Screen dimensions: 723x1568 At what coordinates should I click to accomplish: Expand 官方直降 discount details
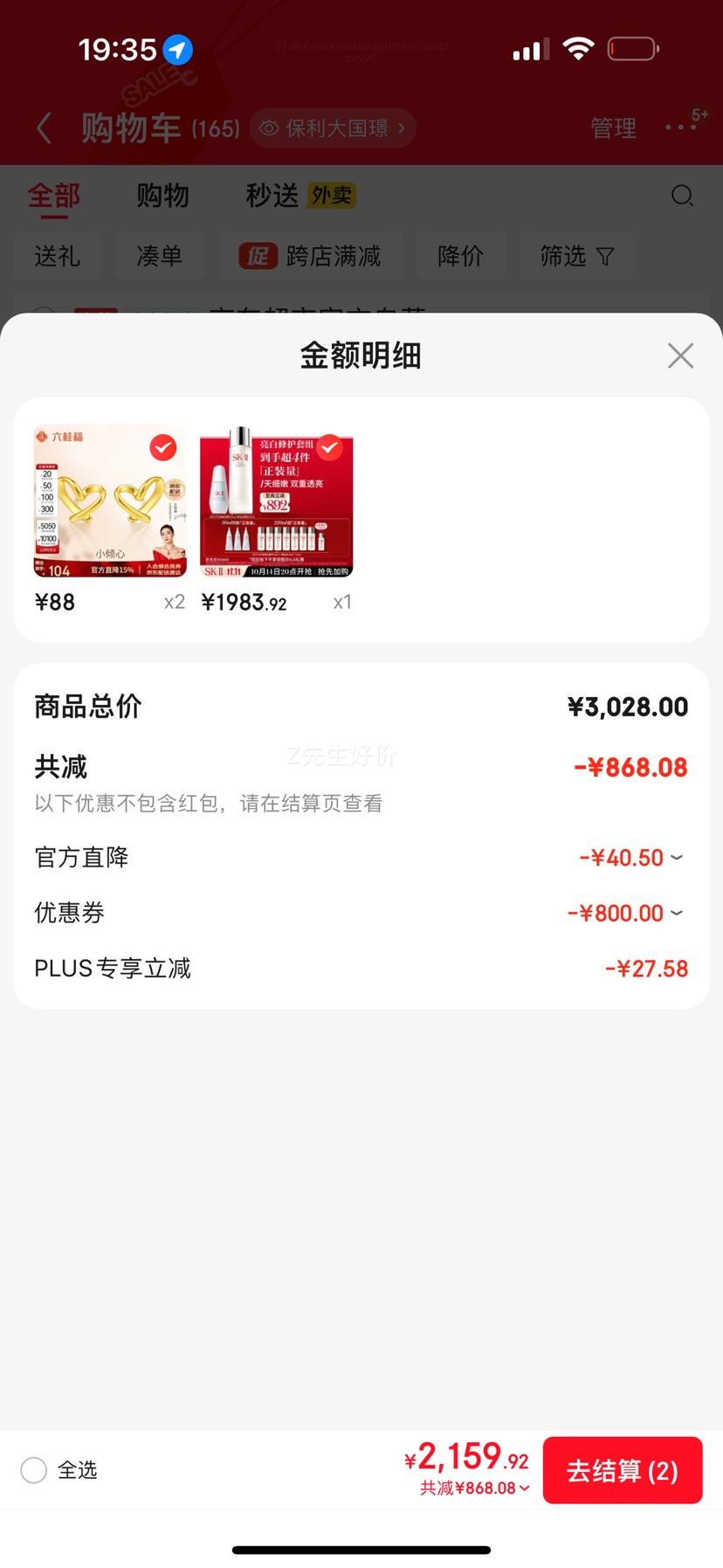[676, 858]
